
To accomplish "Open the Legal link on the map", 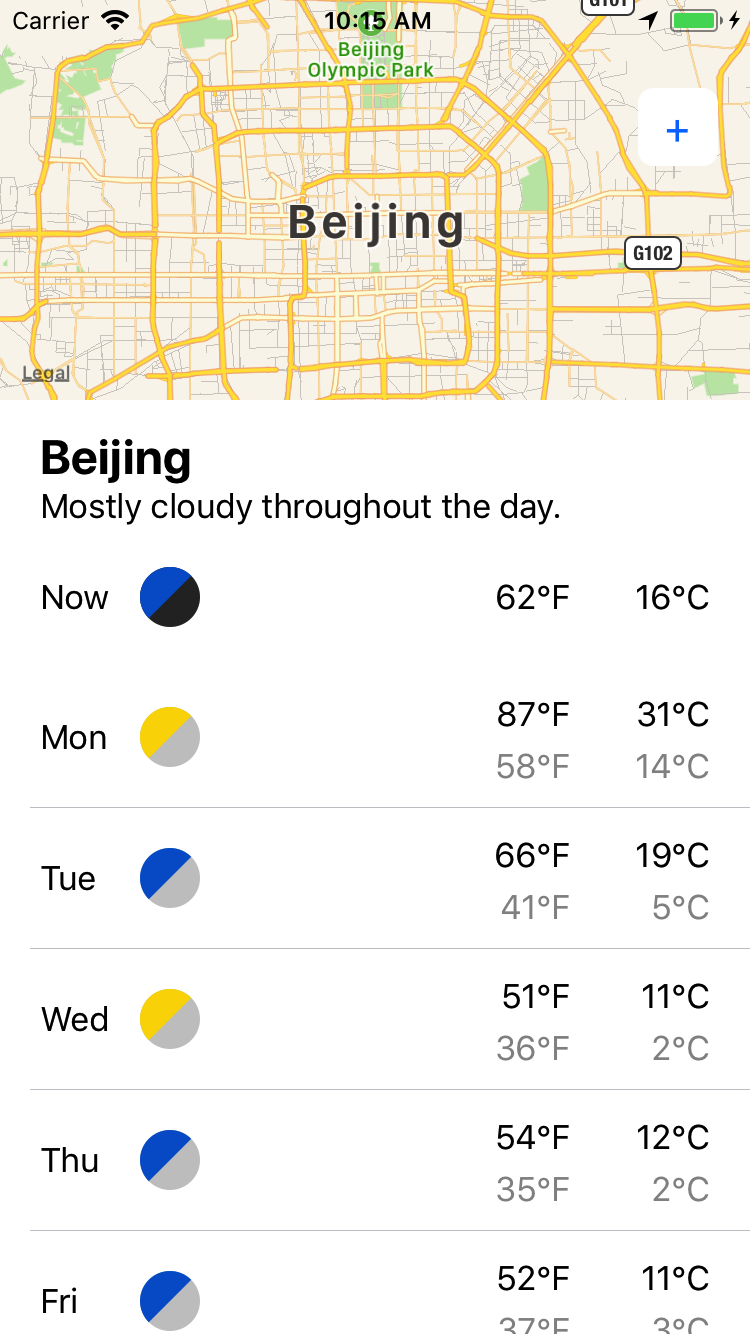I will coord(46,374).
